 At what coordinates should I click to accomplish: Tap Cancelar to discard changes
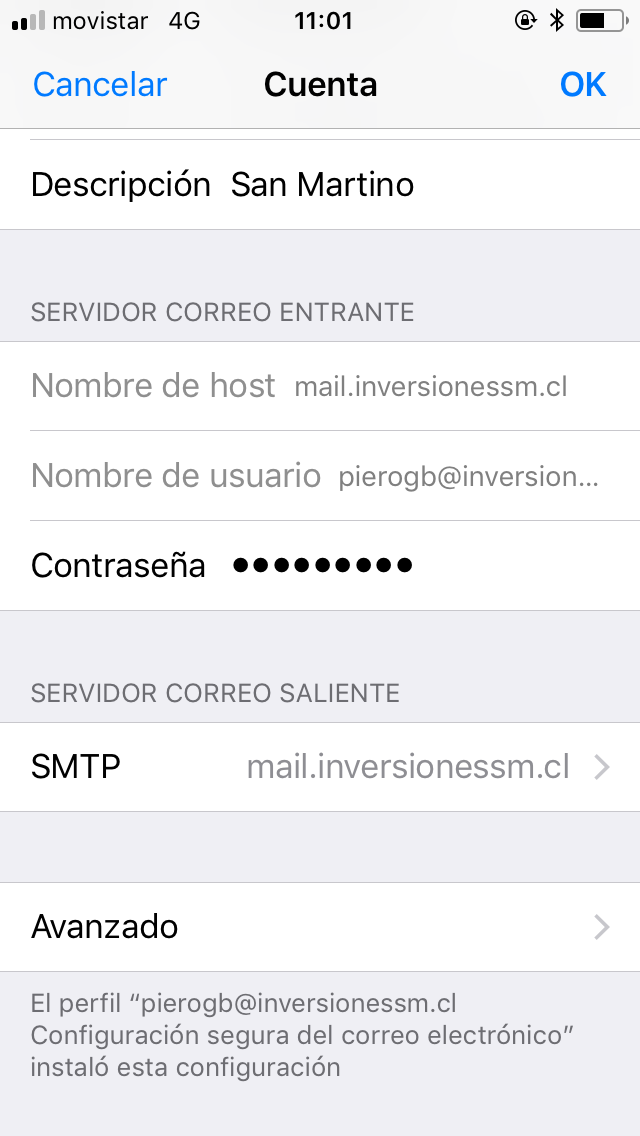click(x=100, y=85)
